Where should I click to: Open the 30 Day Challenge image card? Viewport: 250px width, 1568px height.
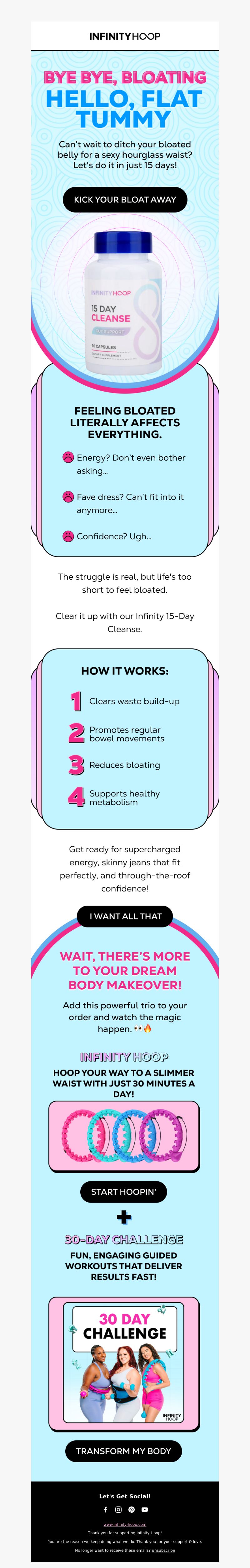coord(124,1363)
